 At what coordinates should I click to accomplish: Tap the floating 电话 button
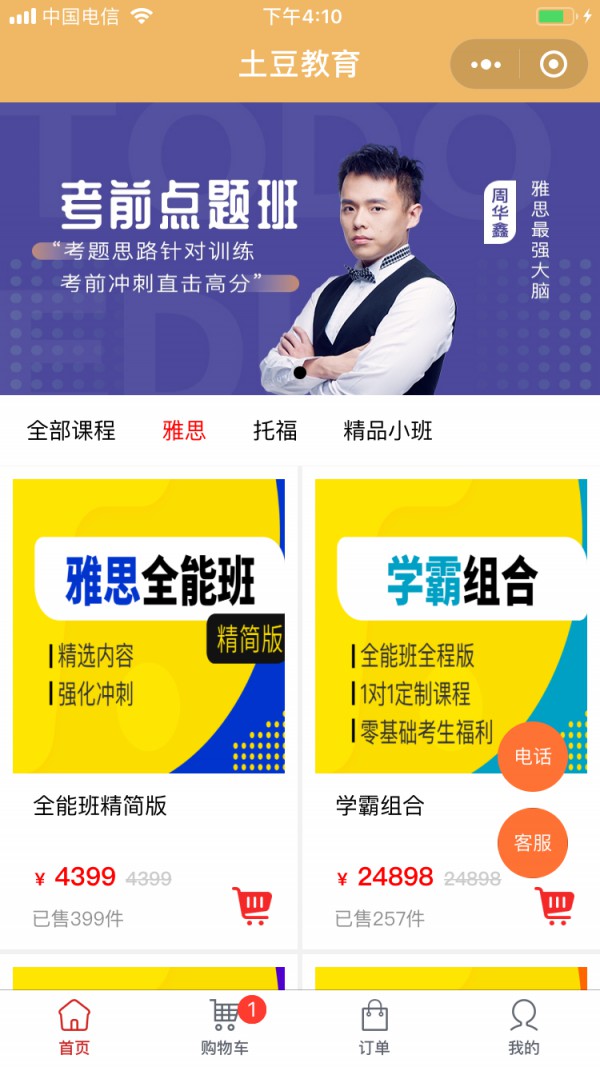pos(532,757)
